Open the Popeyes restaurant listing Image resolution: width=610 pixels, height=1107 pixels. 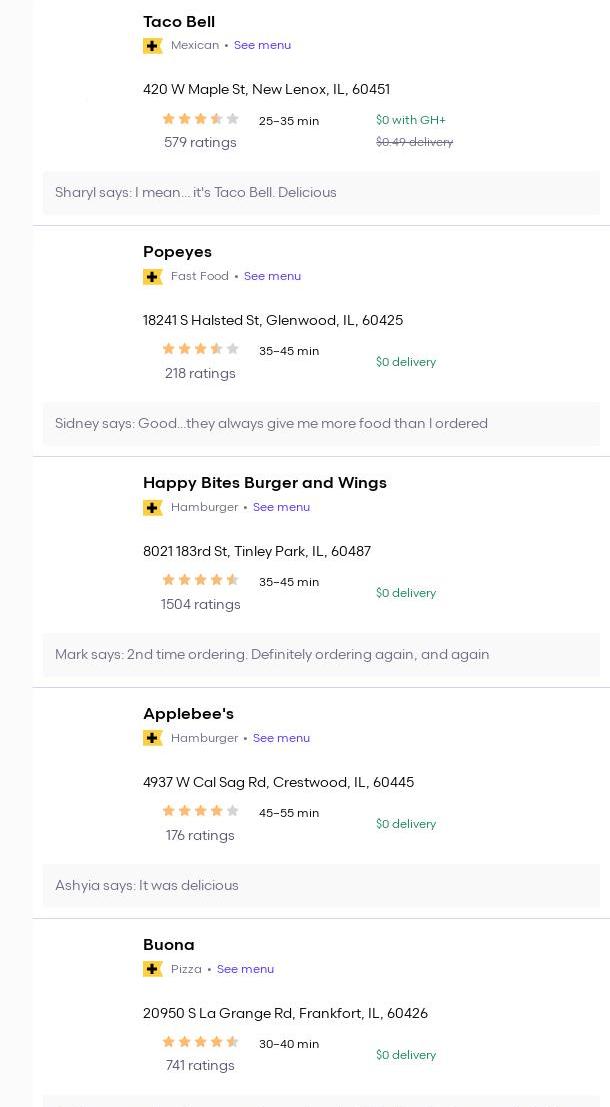177,252
